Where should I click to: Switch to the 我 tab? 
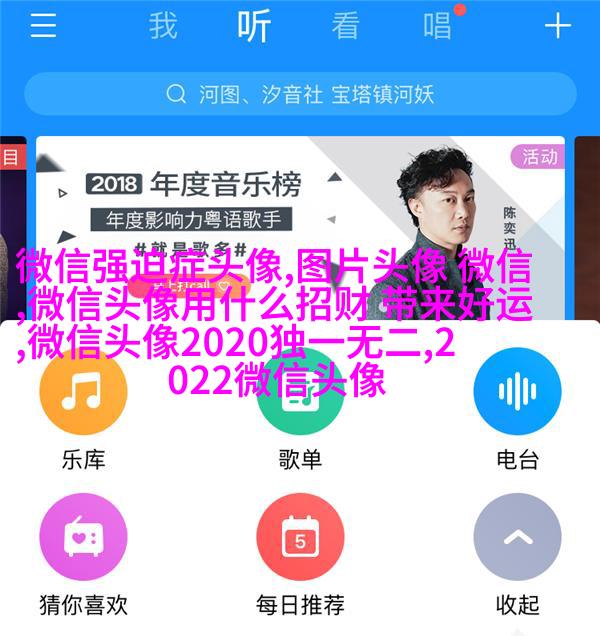(x=163, y=26)
